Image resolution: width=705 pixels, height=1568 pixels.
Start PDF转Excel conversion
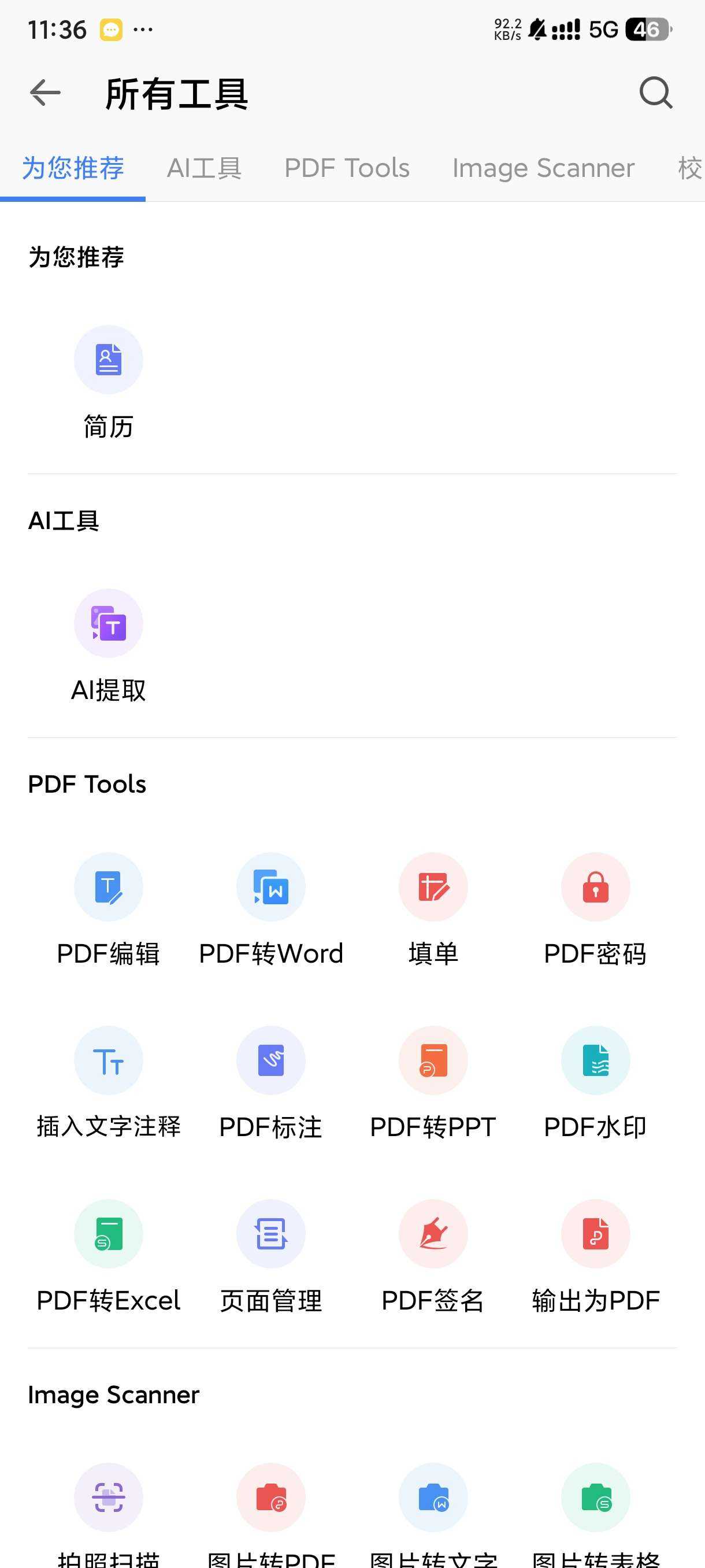(x=108, y=1234)
